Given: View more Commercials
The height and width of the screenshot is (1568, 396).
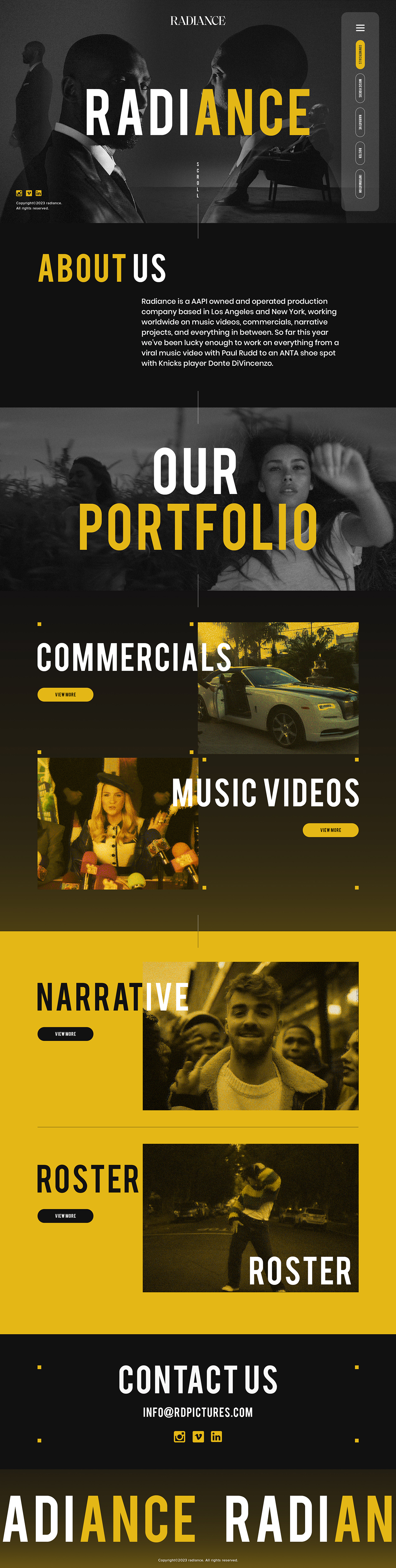Looking at the screenshot, I should 65,695.
